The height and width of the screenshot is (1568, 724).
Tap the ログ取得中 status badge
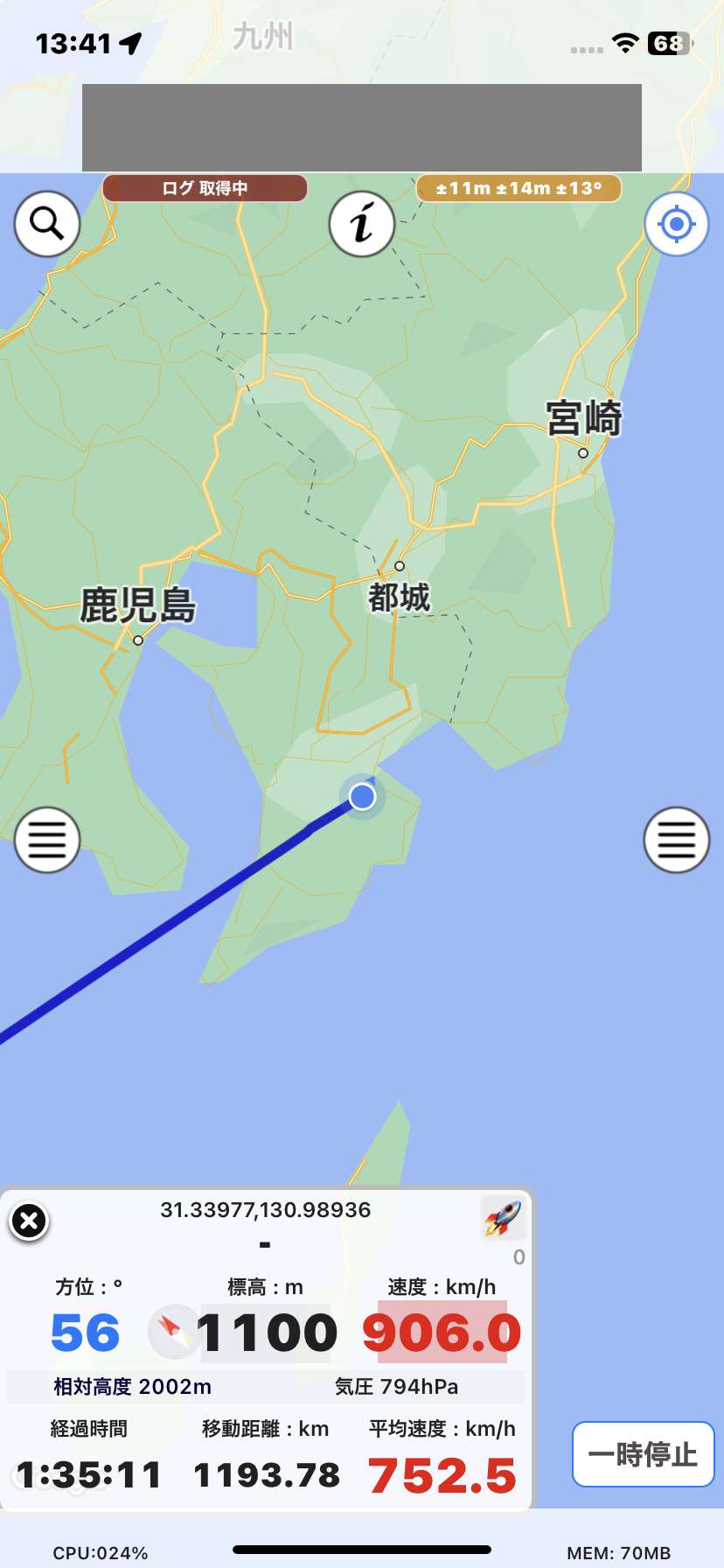[205, 188]
